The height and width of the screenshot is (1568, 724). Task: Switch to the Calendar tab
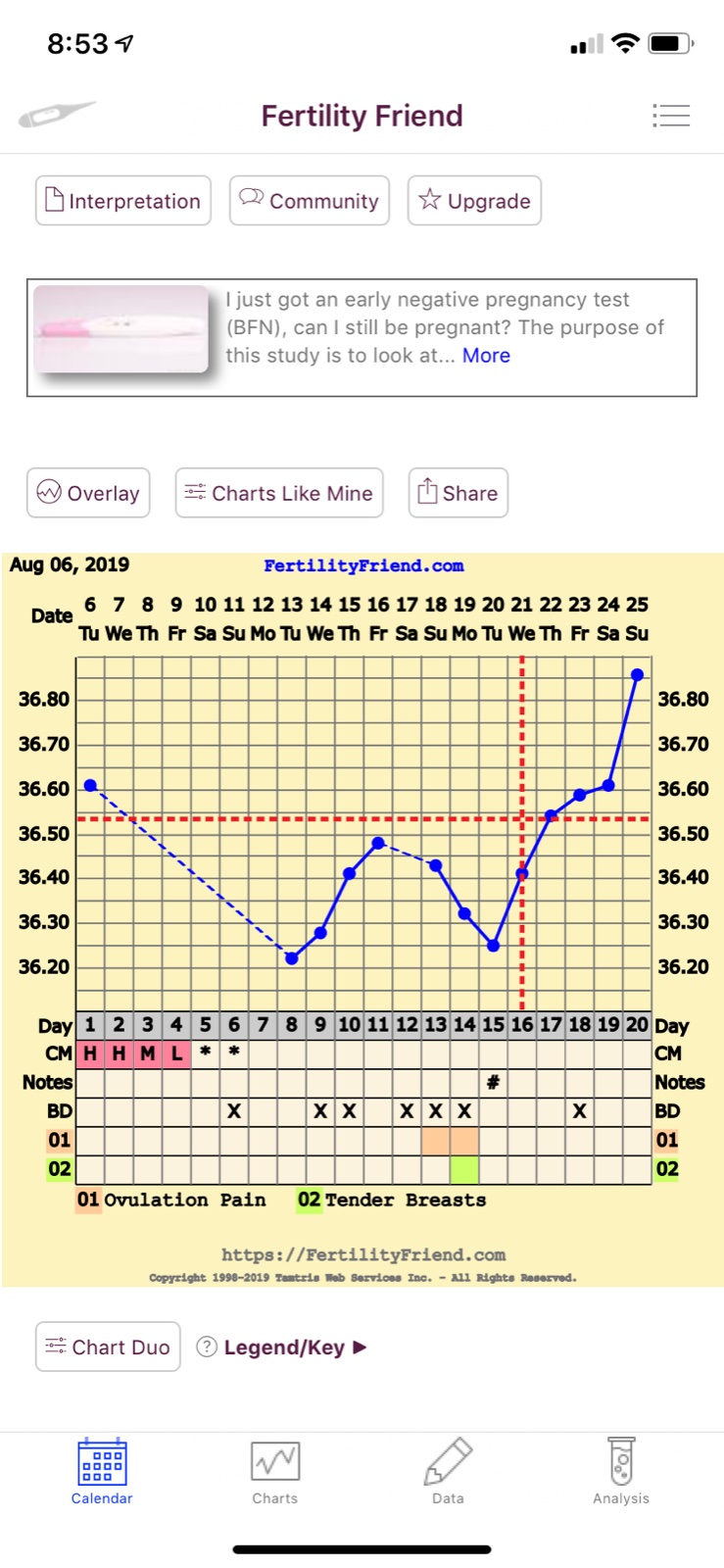coord(102,1471)
